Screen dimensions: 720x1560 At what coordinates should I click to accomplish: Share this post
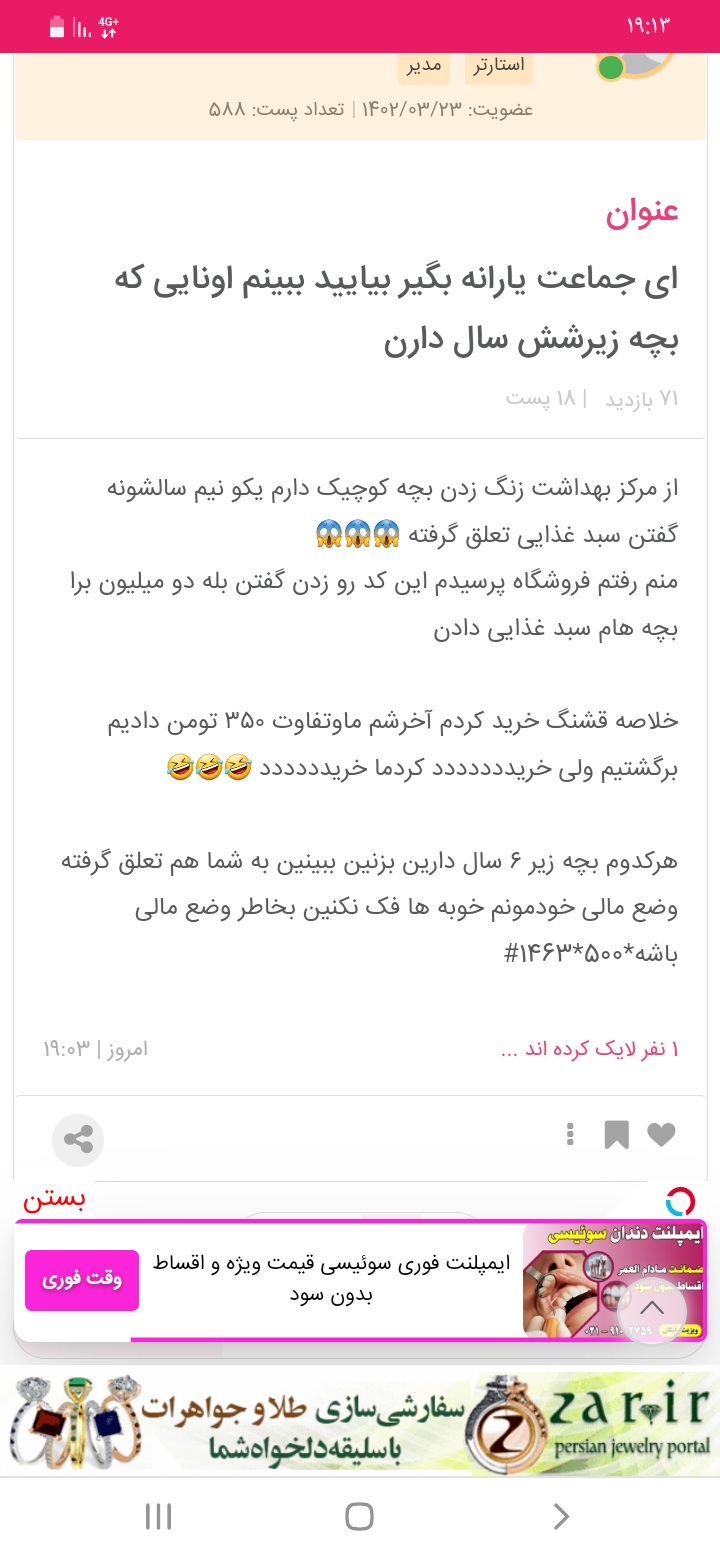point(78,1140)
